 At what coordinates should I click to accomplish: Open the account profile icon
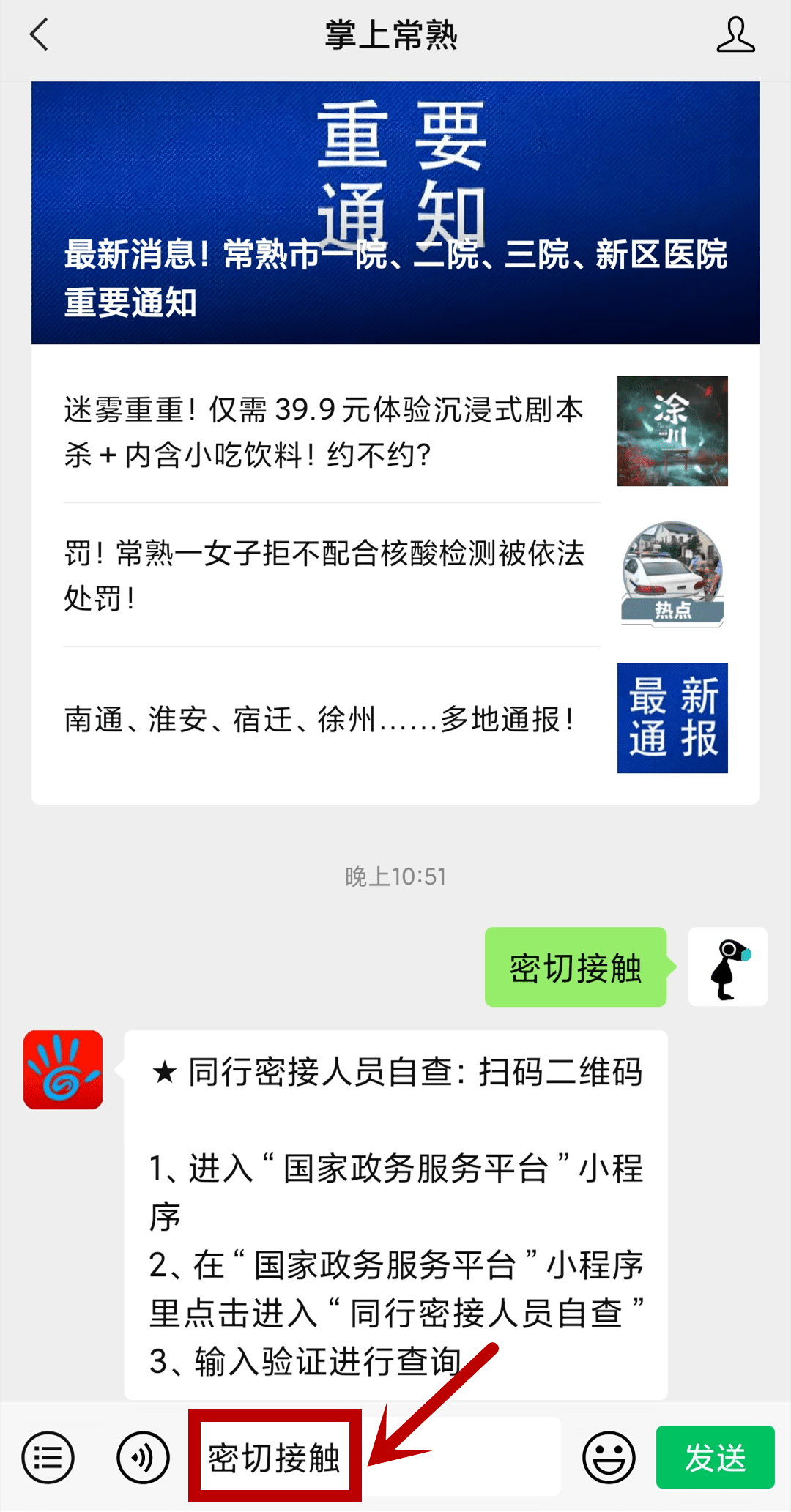tap(735, 35)
